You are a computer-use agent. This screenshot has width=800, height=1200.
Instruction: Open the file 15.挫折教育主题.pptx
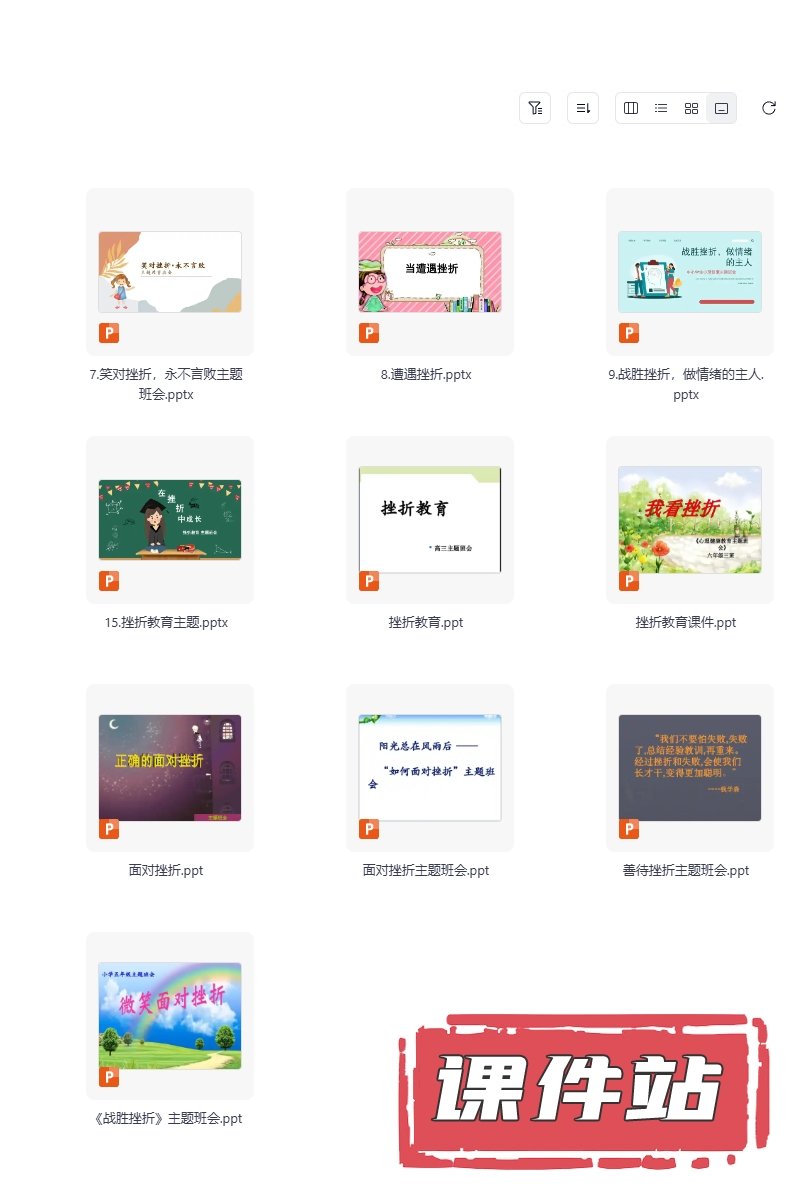170,520
